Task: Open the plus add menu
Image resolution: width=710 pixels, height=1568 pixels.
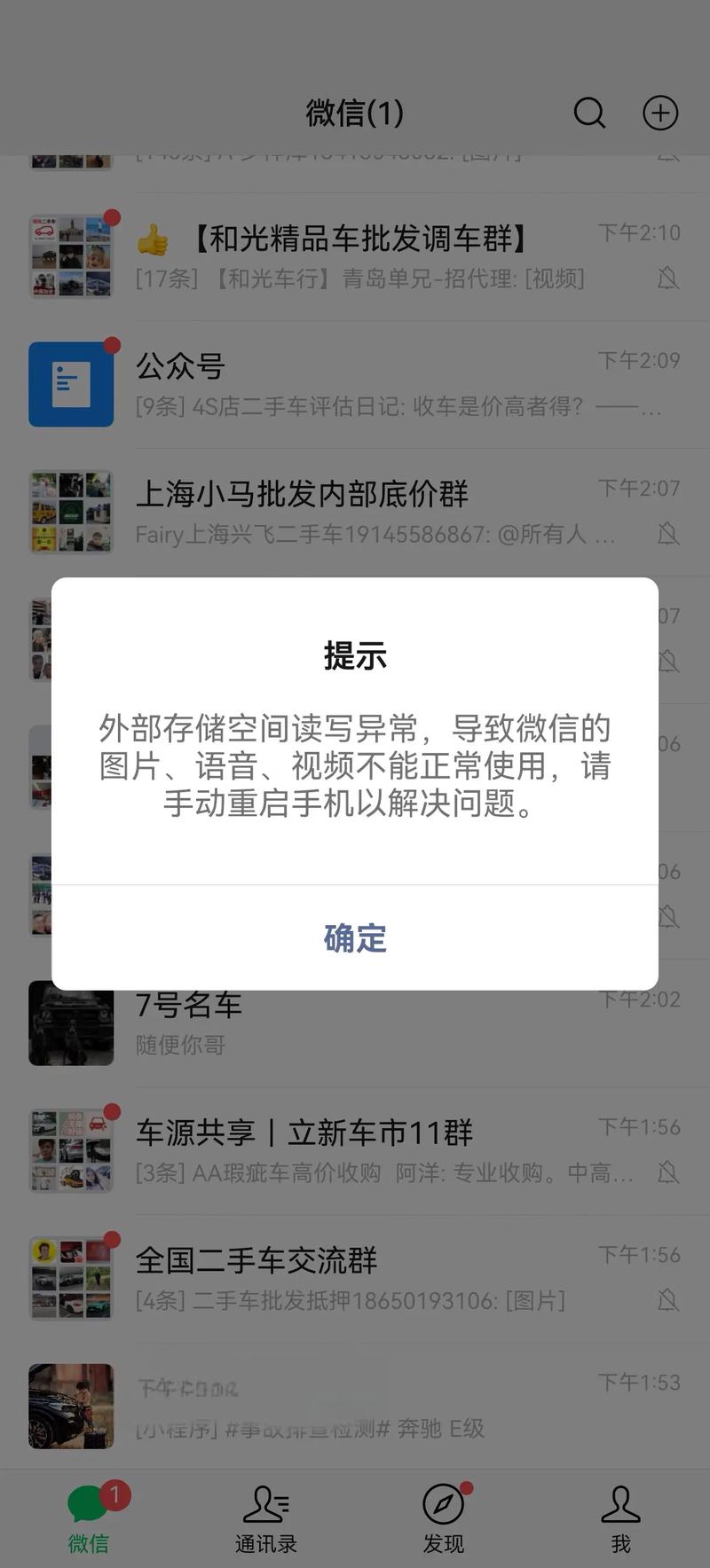Action: coord(660,114)
